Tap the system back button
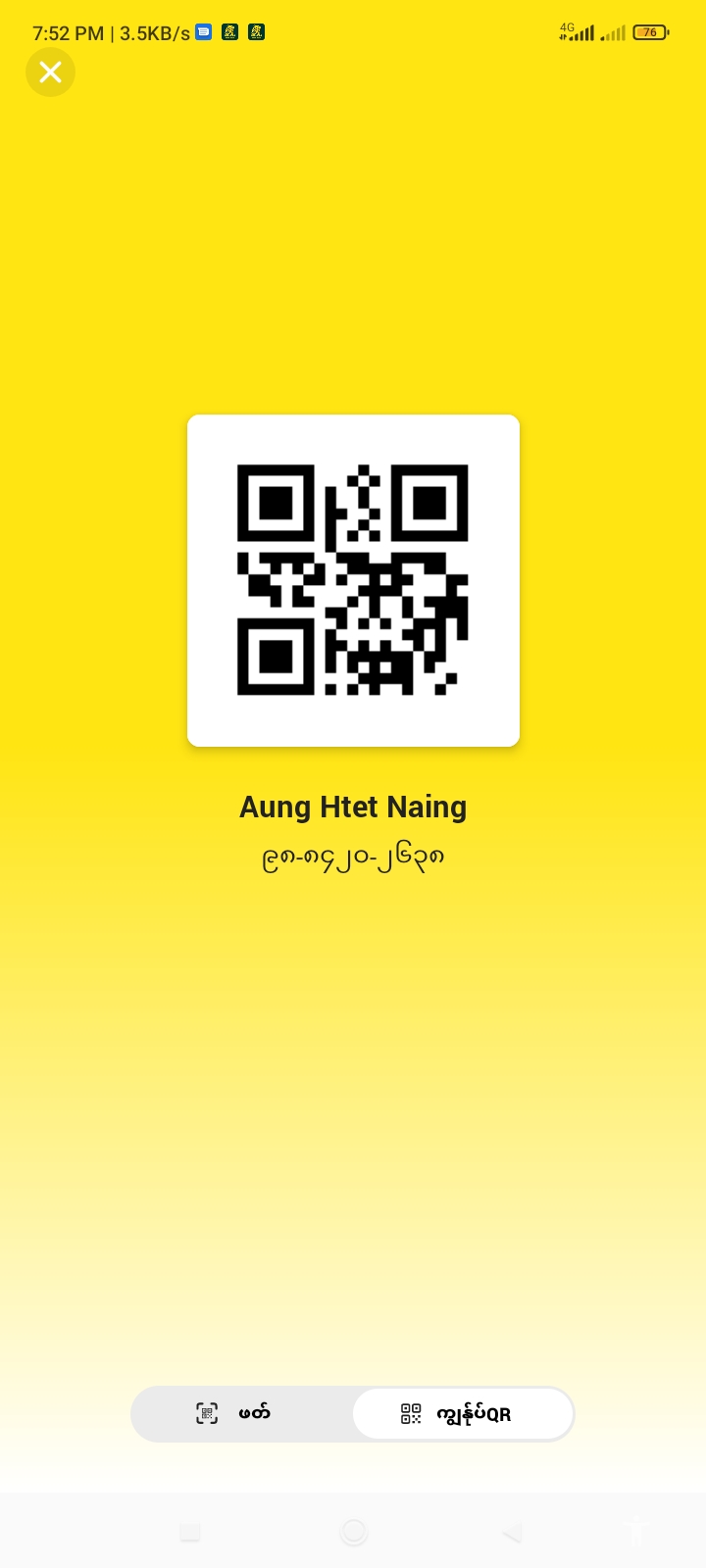 coord(512,1533)
